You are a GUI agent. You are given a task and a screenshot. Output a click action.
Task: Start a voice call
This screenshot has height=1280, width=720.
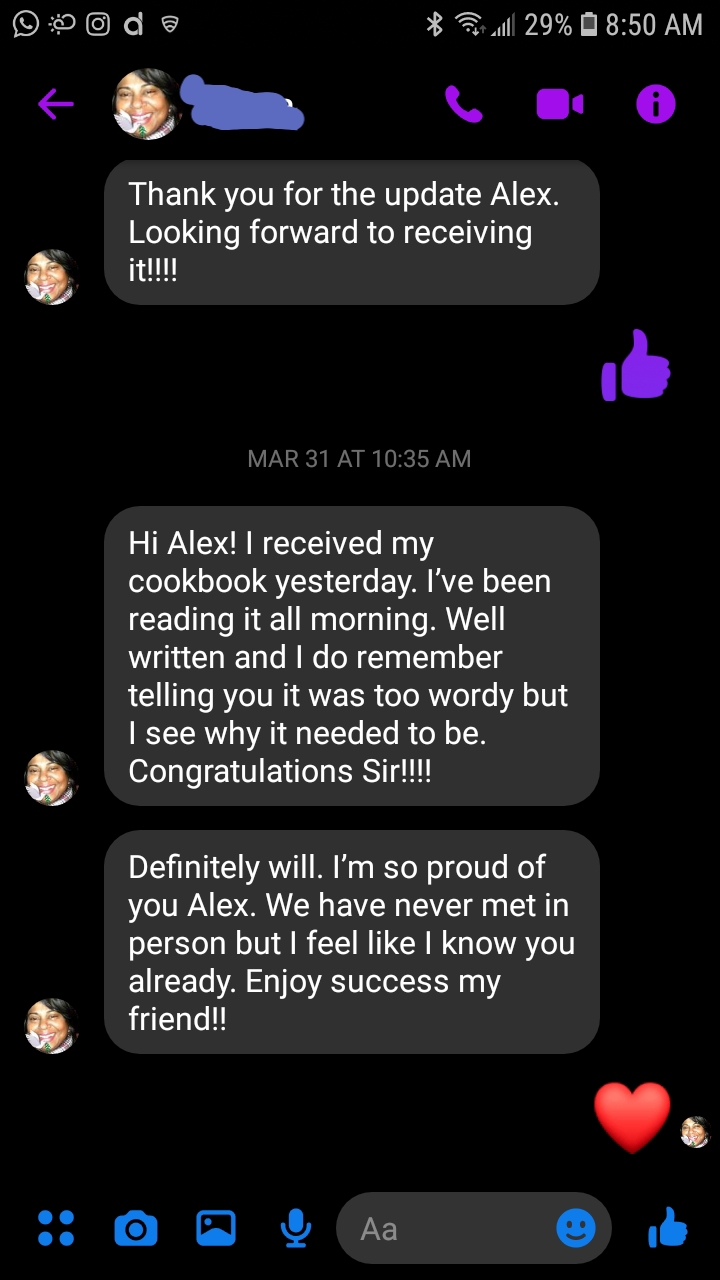click(463, 104)
